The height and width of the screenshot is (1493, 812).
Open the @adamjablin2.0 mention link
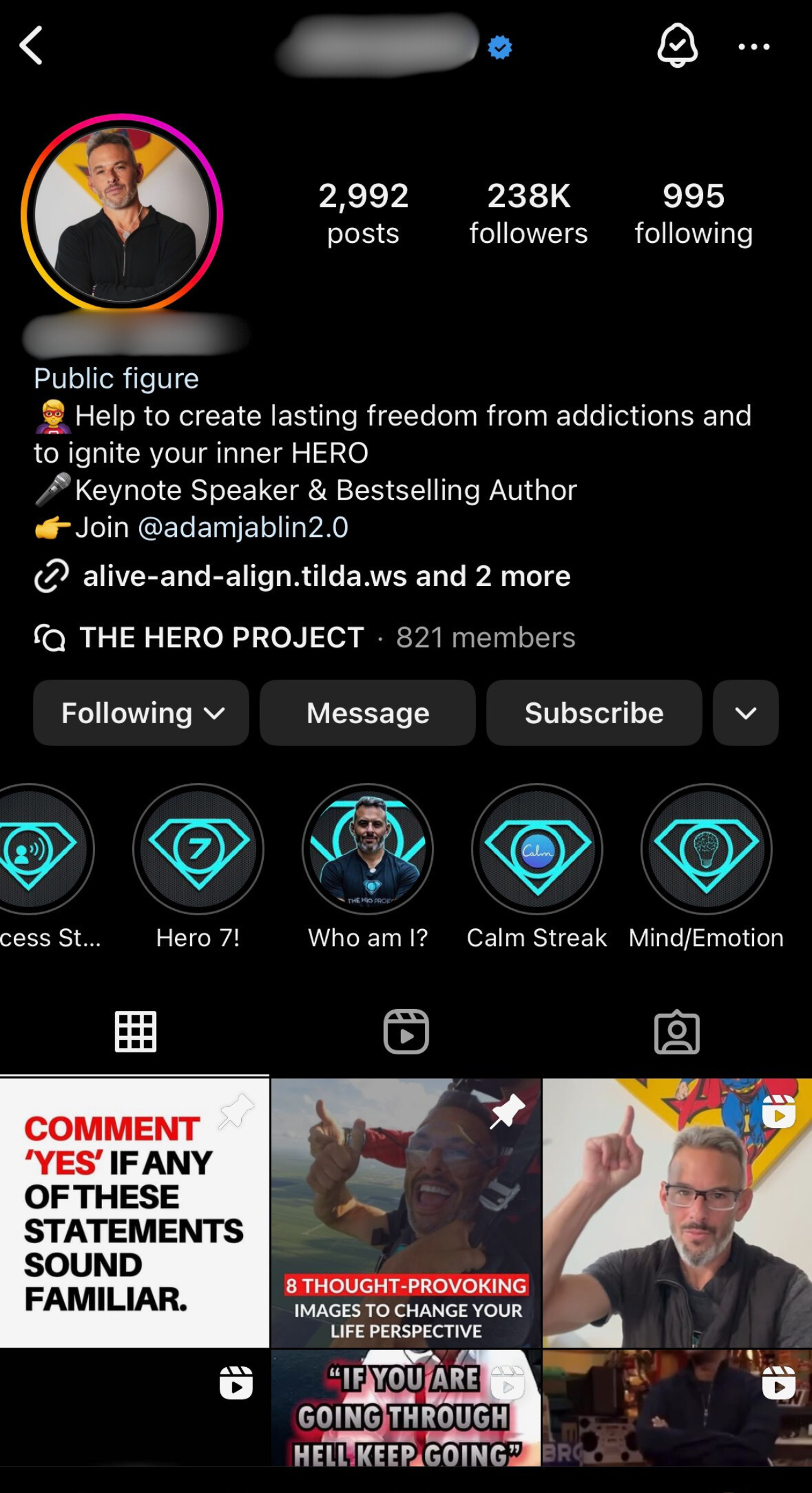pyautogui.click(x=243, y=527)
